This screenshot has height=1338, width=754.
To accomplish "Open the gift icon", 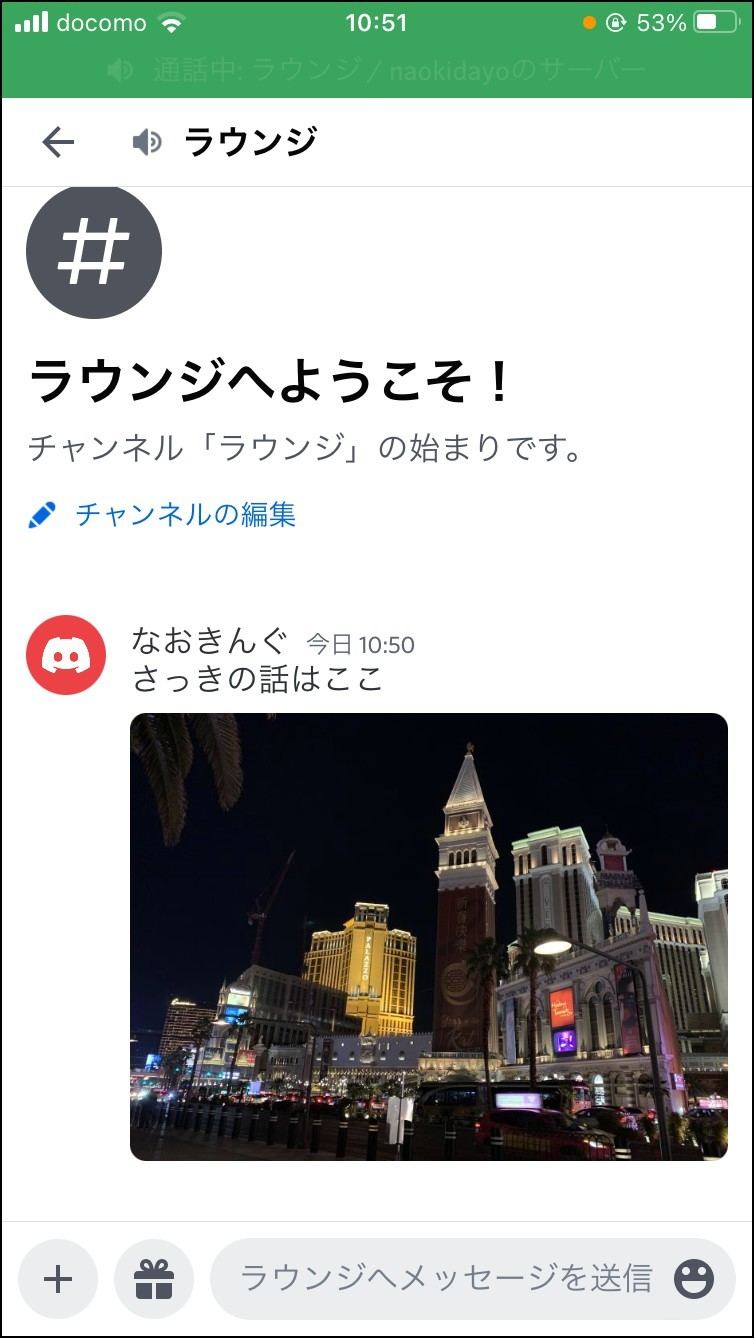I will coord(154,1279).
